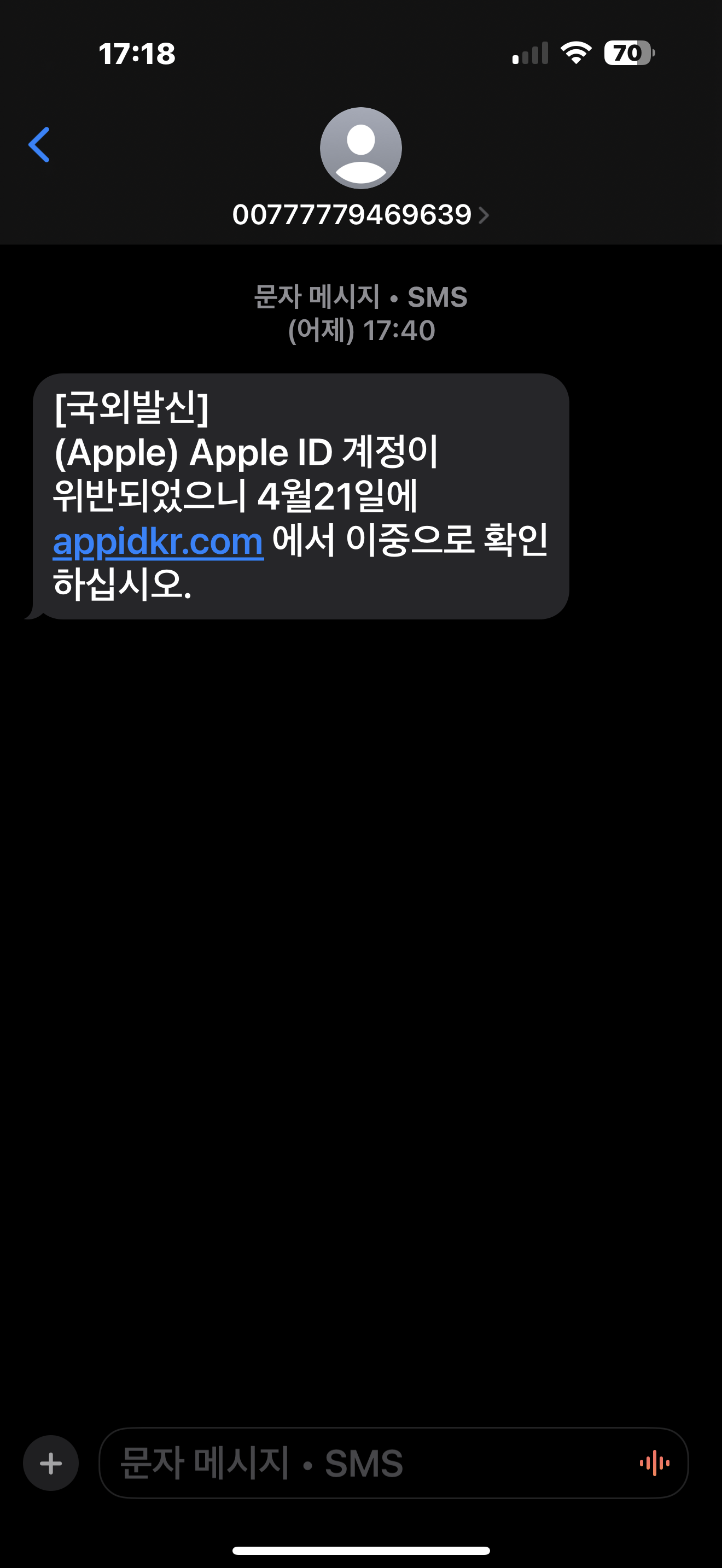Tap the plus button to add attachments
The width and height of the screenshot is (722, 1568).
(50, 1462)
